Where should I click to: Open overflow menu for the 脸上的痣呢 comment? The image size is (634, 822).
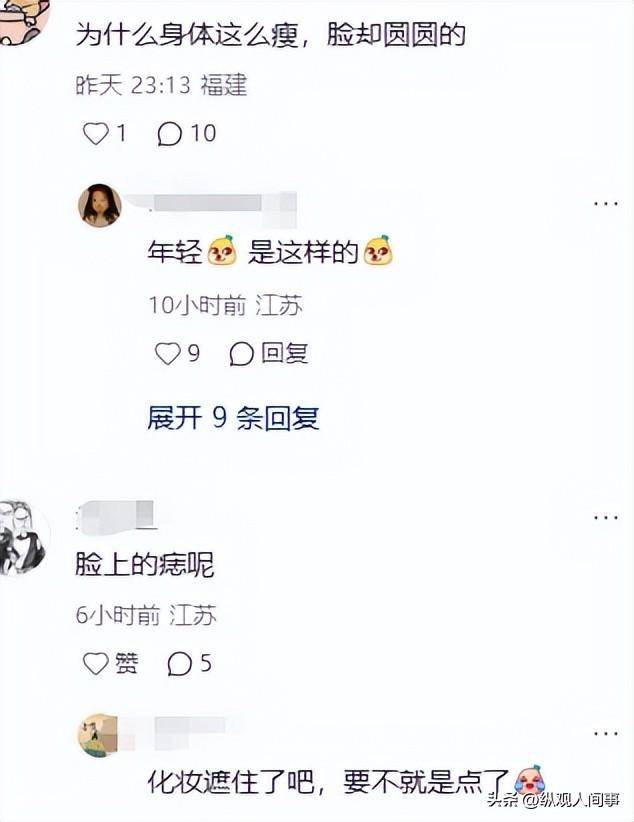pos(606,518)
